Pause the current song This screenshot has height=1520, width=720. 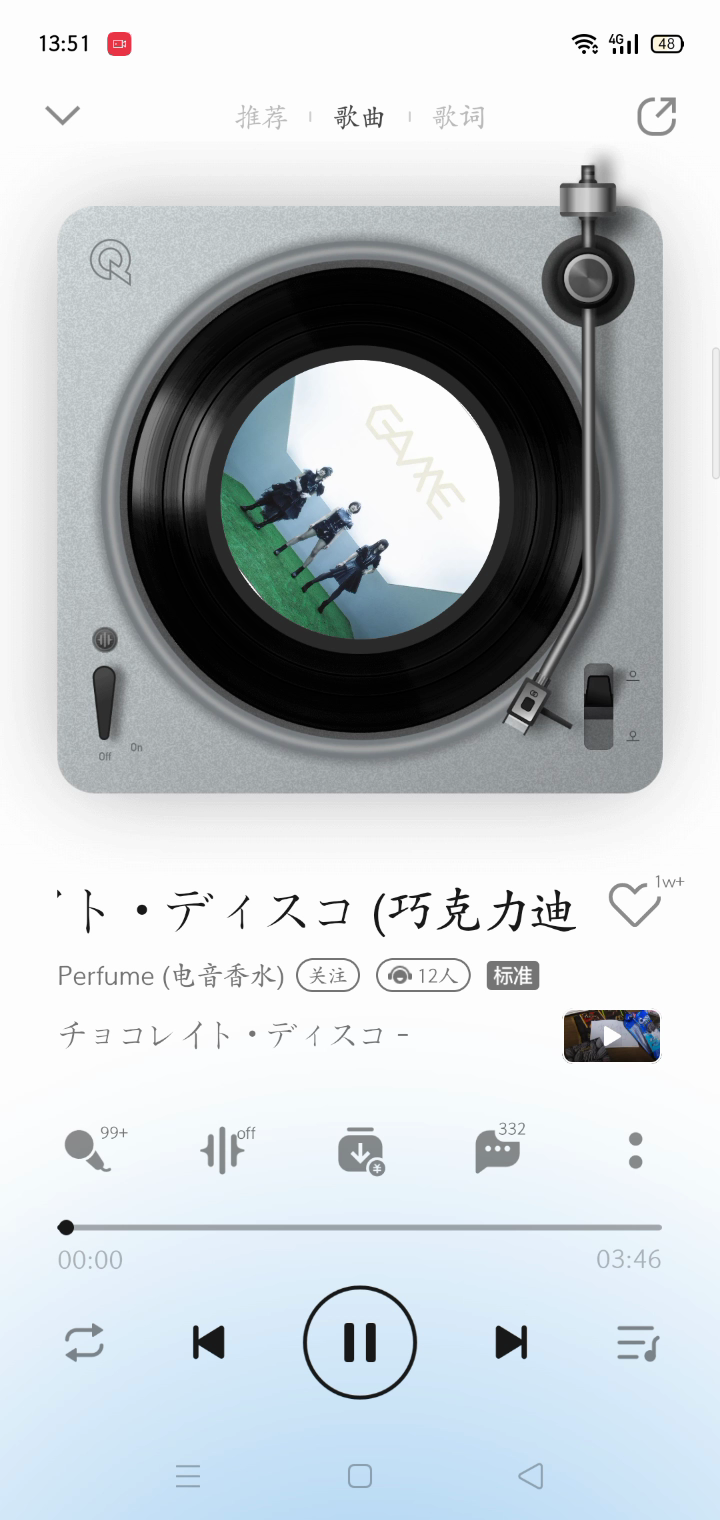coord(360,1342)
